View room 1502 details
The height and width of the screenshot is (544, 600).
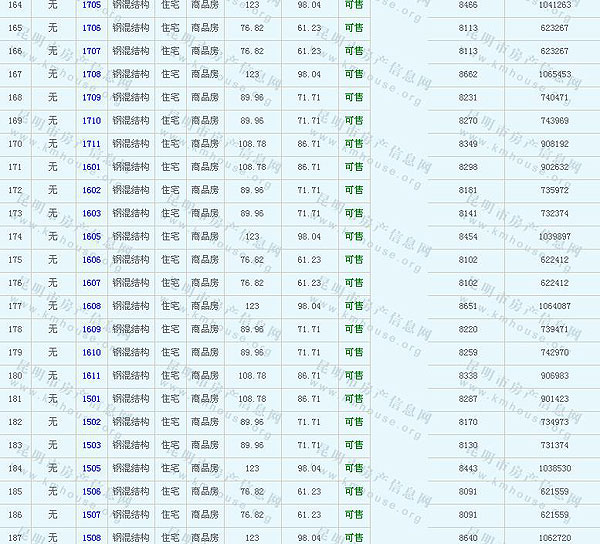[91, 422]
